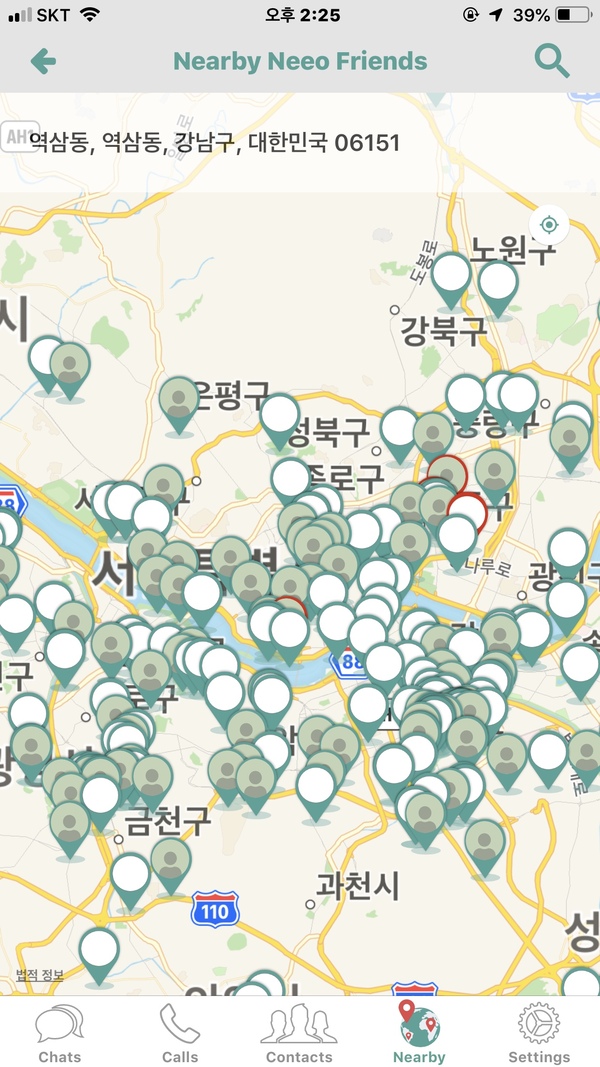The height and width of the screenshot is (1067, 600).
Task: Go back using the arrow icon
Action: [43, 62]
